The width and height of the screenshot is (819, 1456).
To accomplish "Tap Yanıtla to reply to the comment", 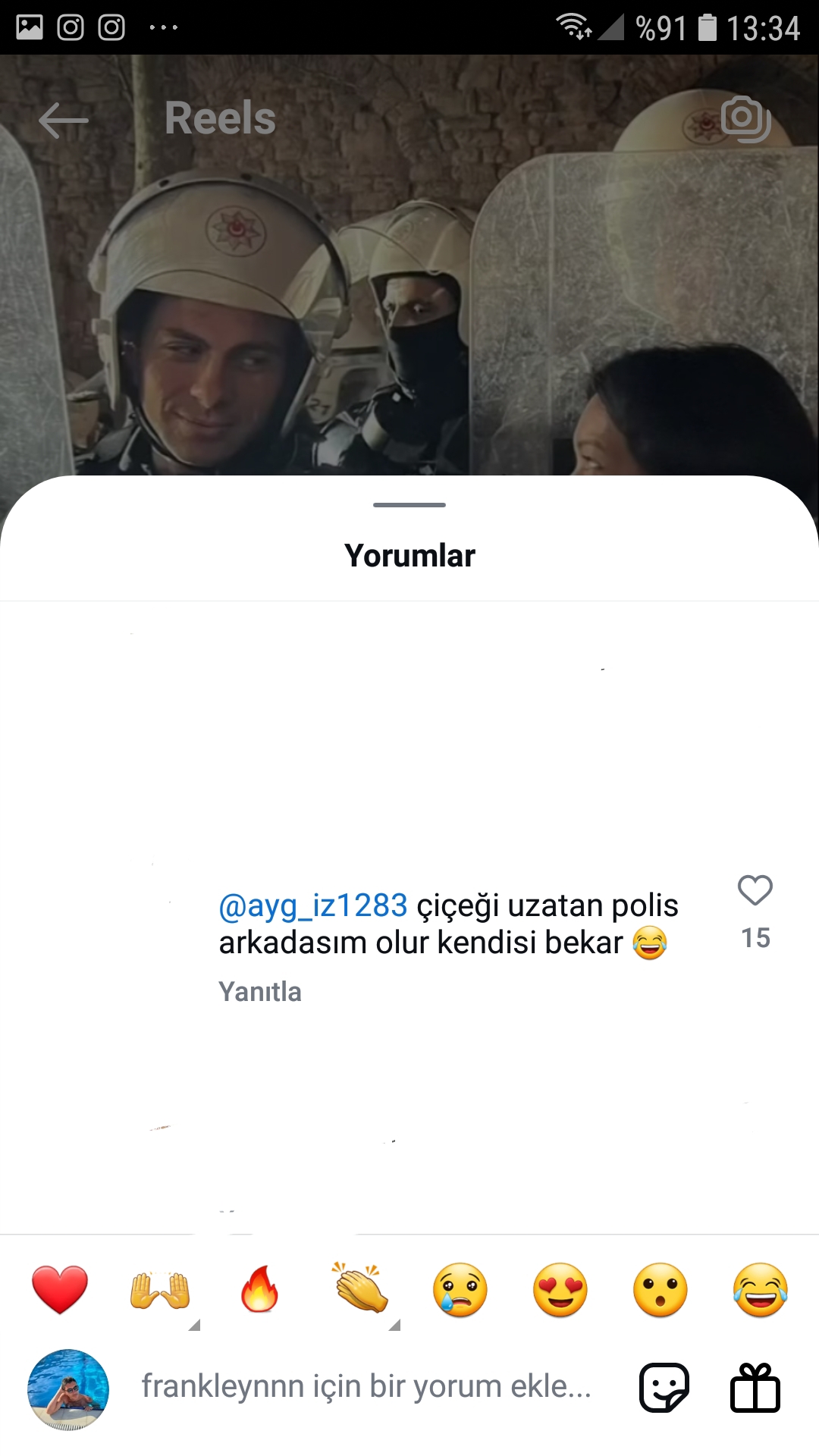I will (260, 992).
